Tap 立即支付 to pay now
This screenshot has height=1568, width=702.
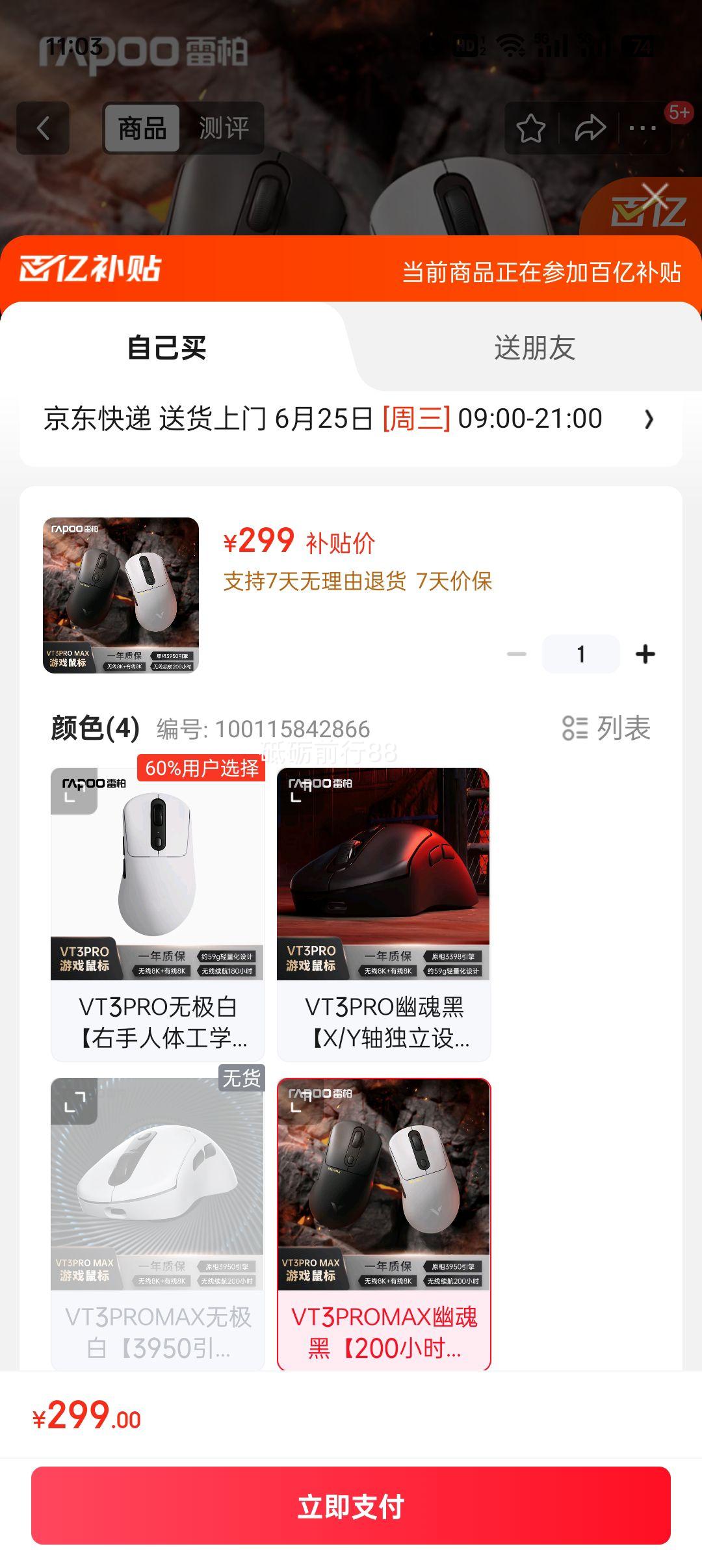tap(351, 1506)
